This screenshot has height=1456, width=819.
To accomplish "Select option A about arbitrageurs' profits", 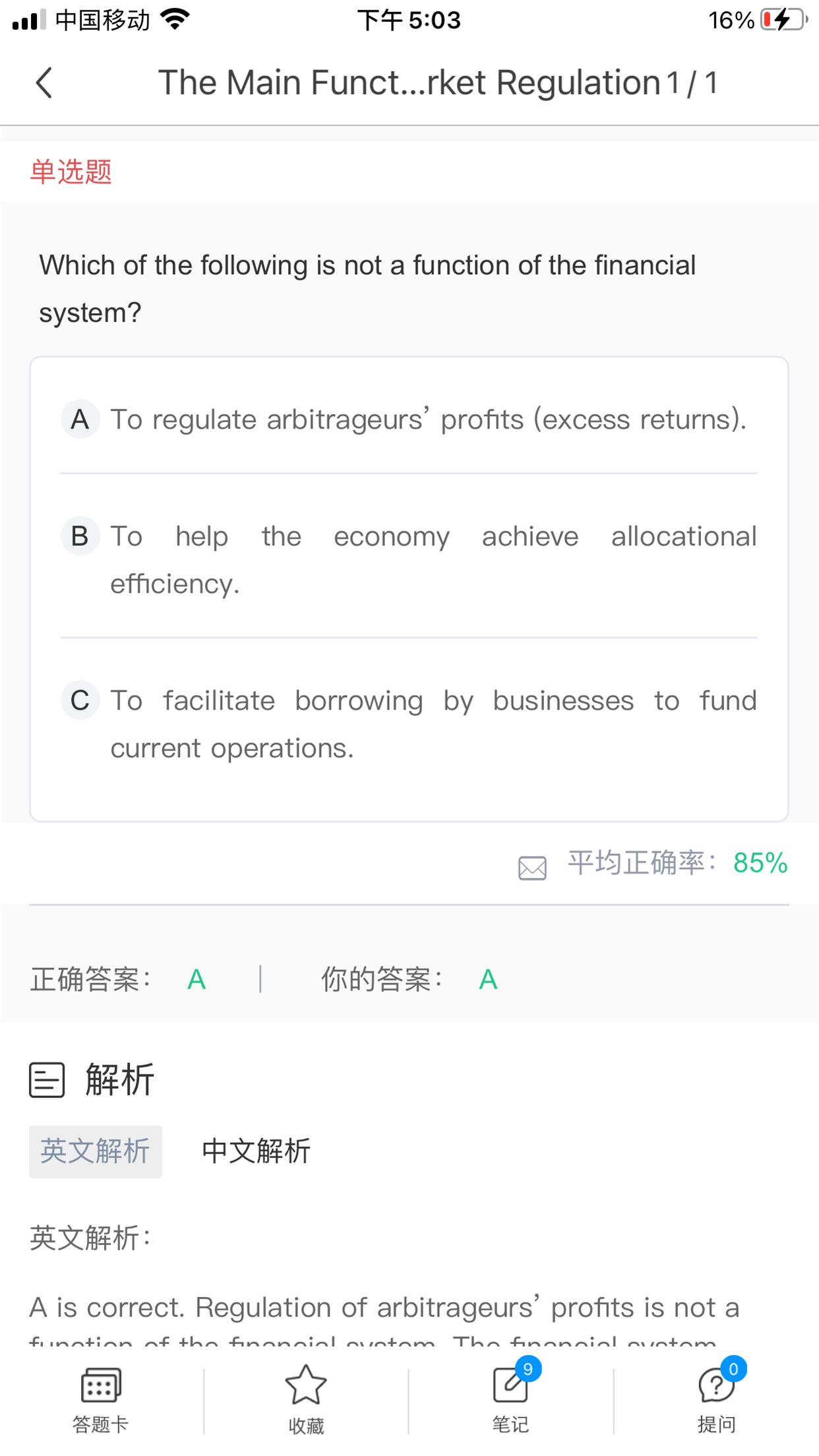I will [409, 419].
